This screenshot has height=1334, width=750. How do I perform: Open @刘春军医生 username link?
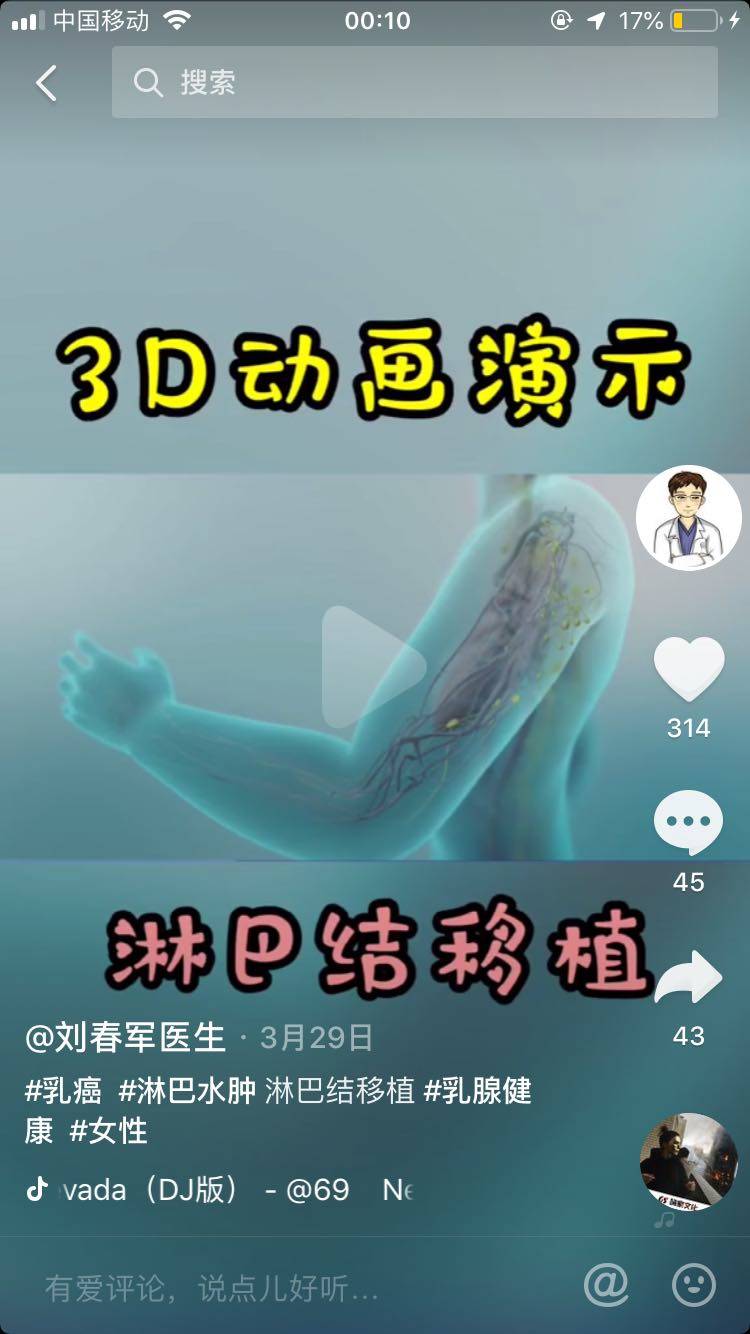point(126,1038)
